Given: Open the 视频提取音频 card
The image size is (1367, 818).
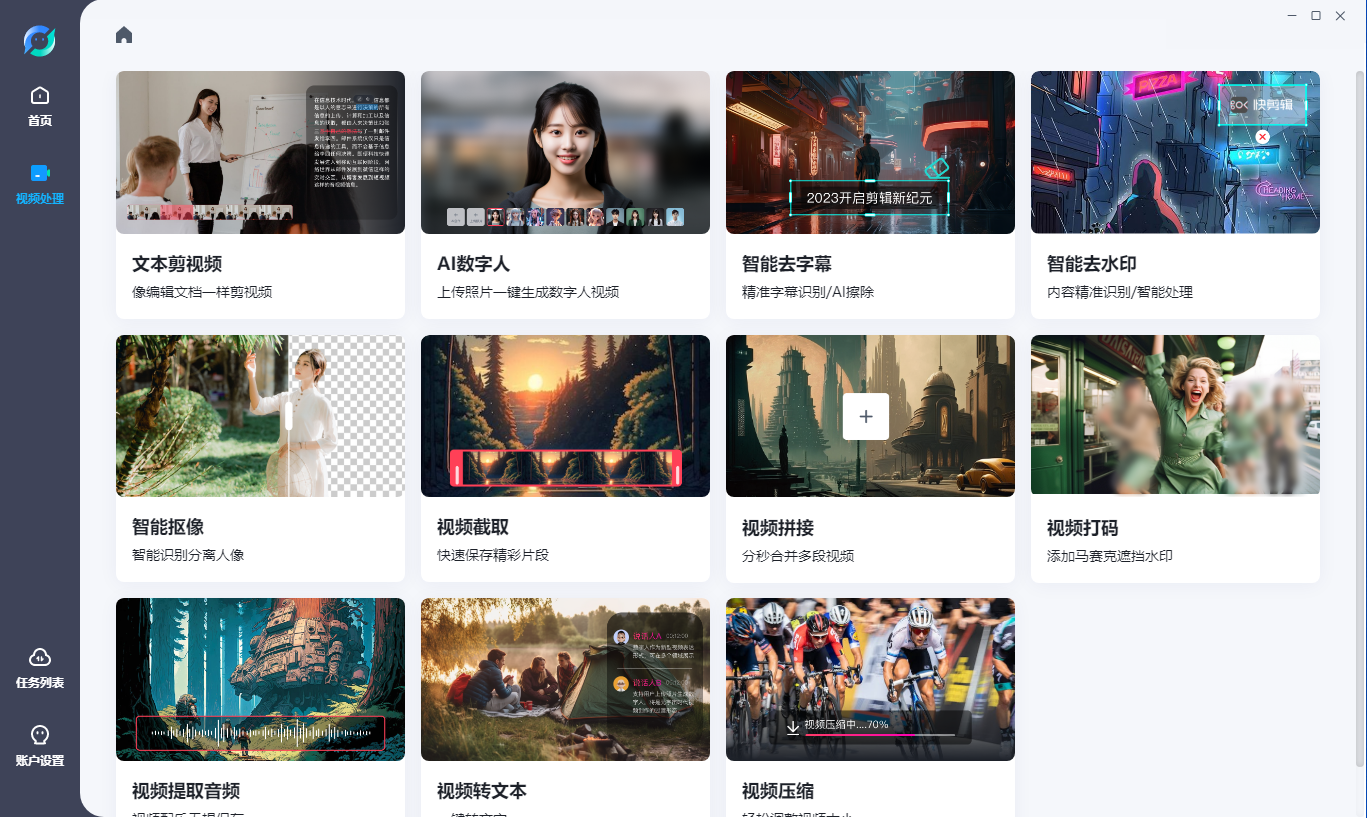Looking at the screenshot, I should pos(260,705).
